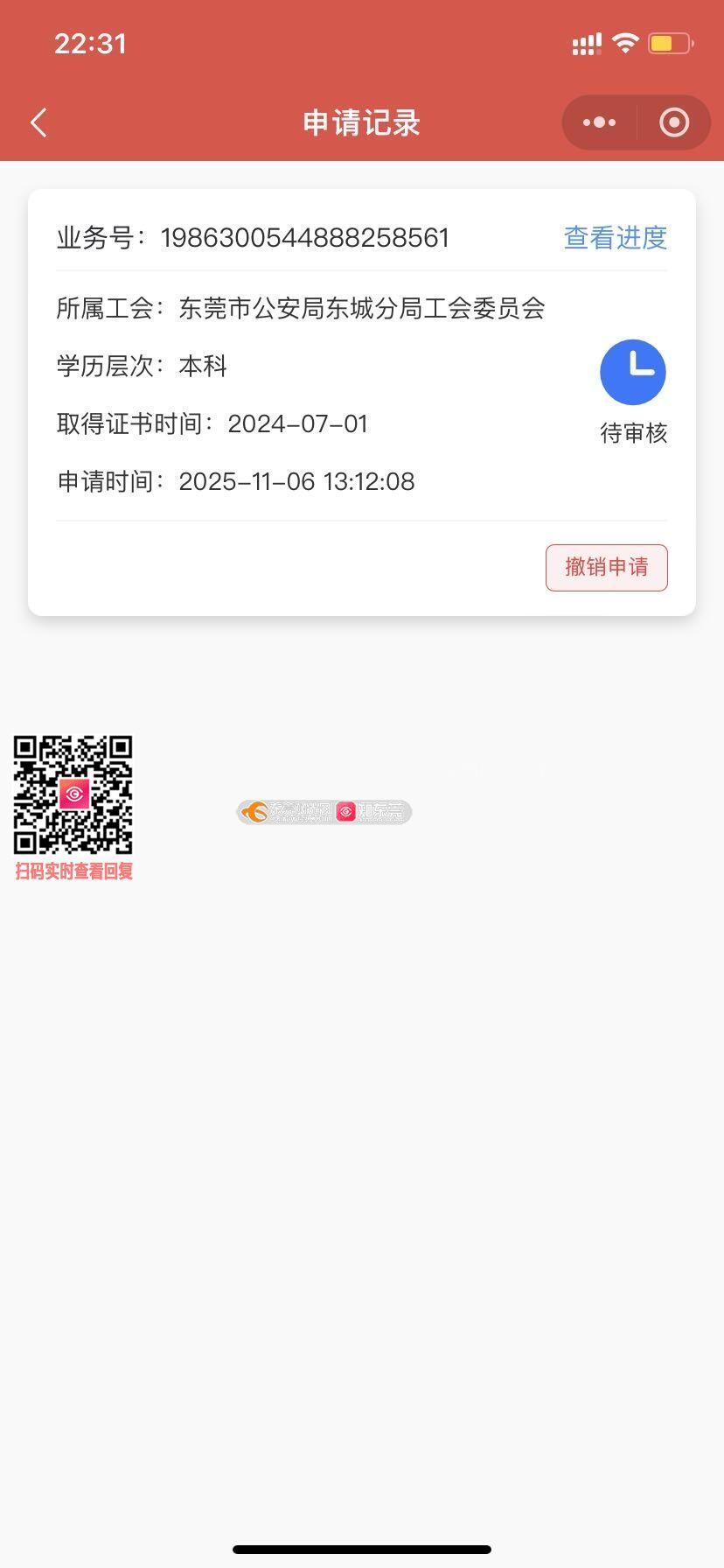Tap the 撤销申请 button
Image resolution: width=724 pixels, height=1568 pixels.
point(606,567)
